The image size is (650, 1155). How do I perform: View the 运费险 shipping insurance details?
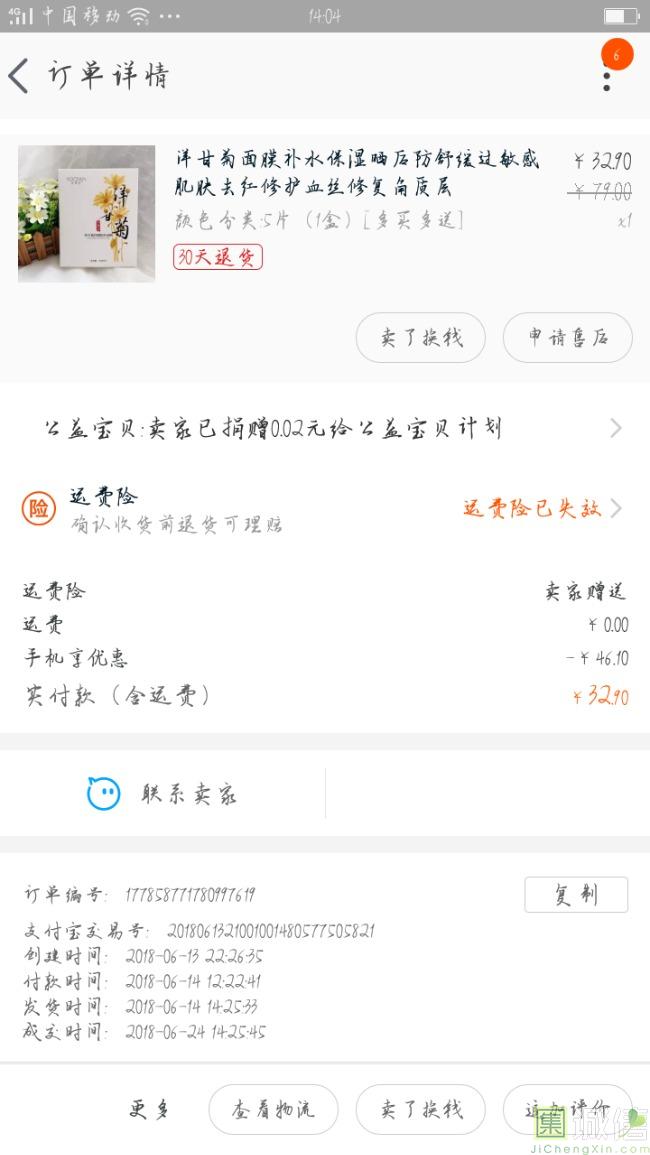click(325, 509)
